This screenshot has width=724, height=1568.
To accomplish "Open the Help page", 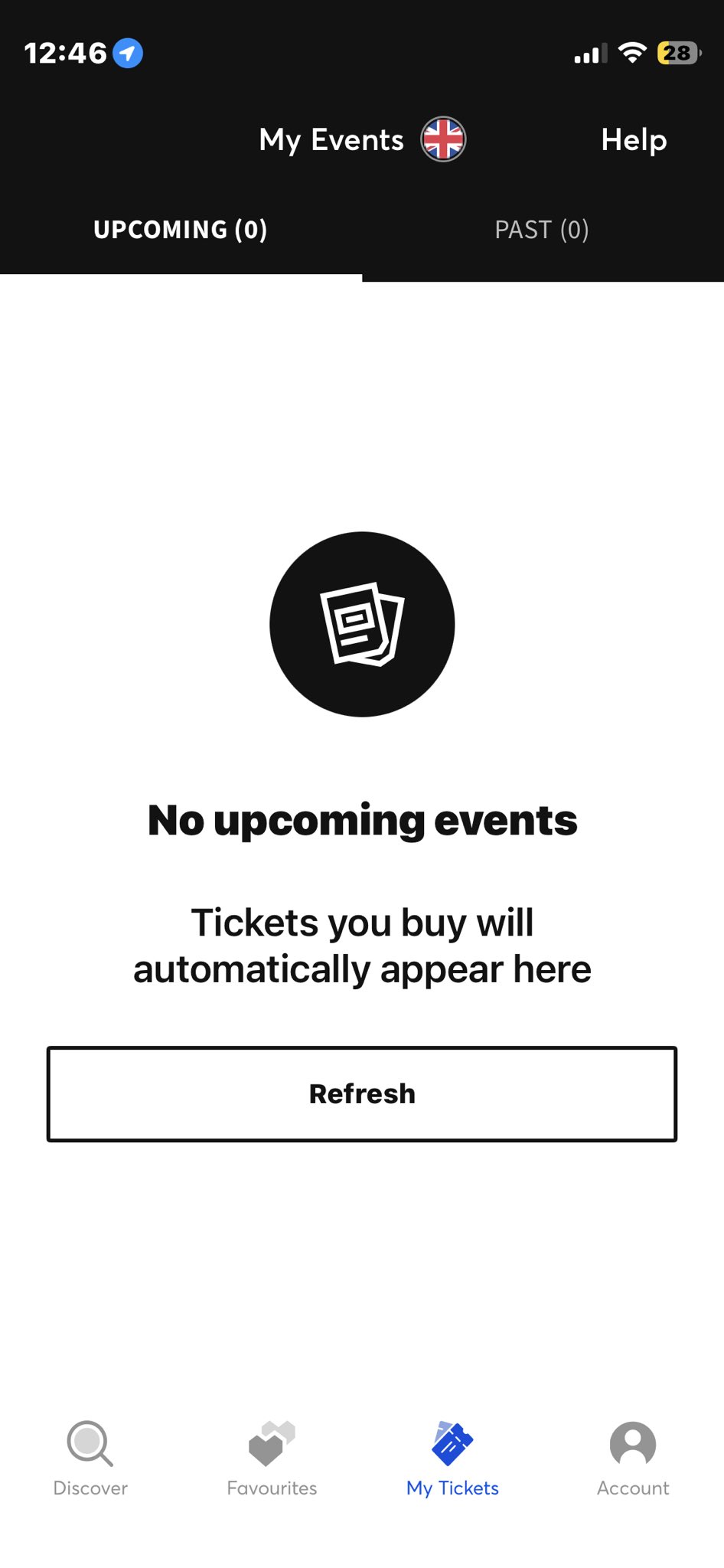I will click(634, 140).
